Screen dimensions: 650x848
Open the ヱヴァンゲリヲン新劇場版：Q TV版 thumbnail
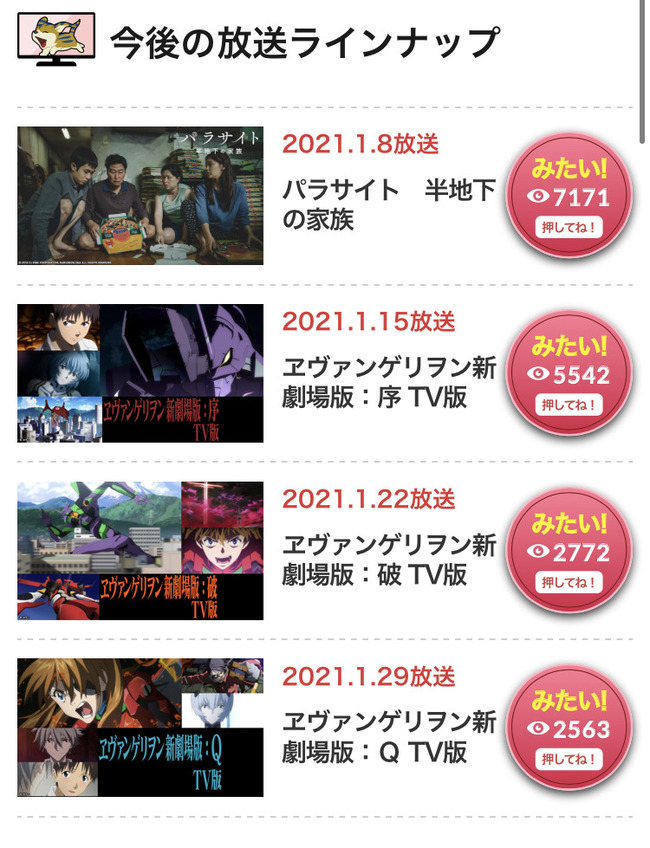pyautogui.click(x=141, y=727)
